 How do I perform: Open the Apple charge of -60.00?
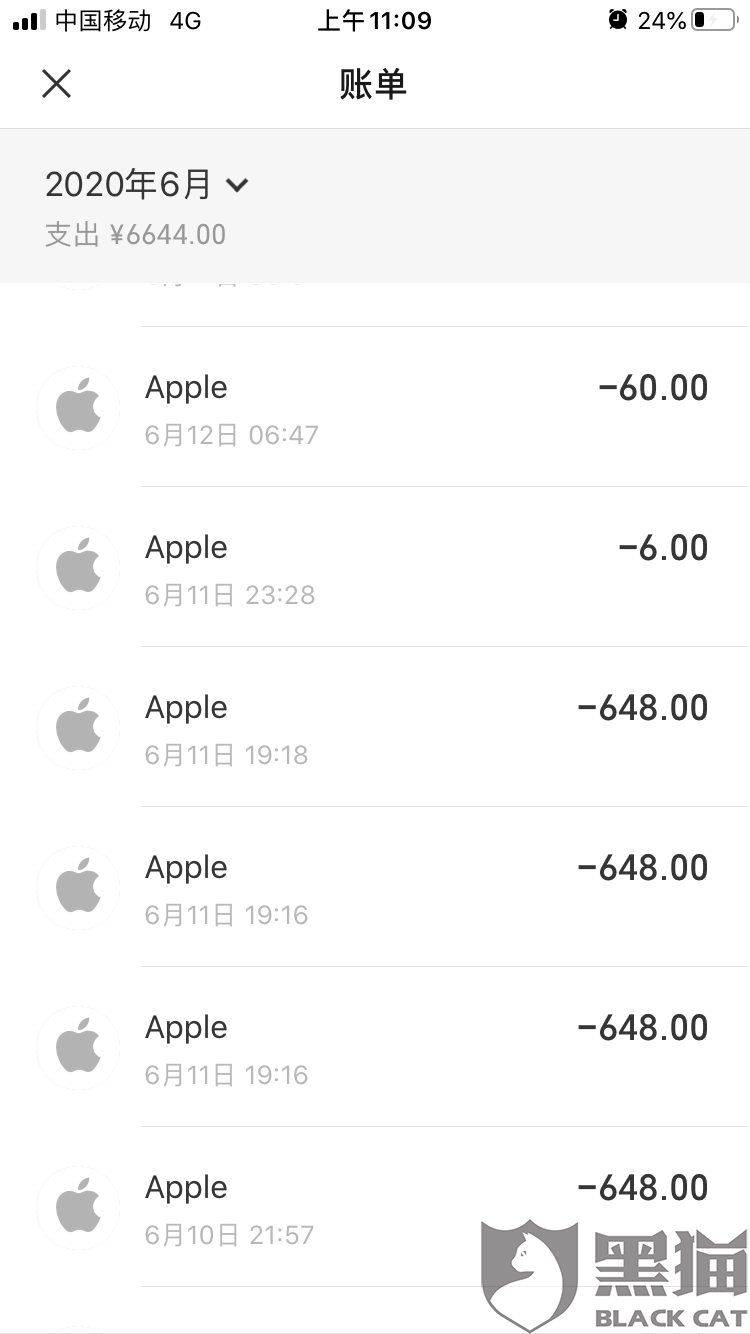(x=375, y=407)
